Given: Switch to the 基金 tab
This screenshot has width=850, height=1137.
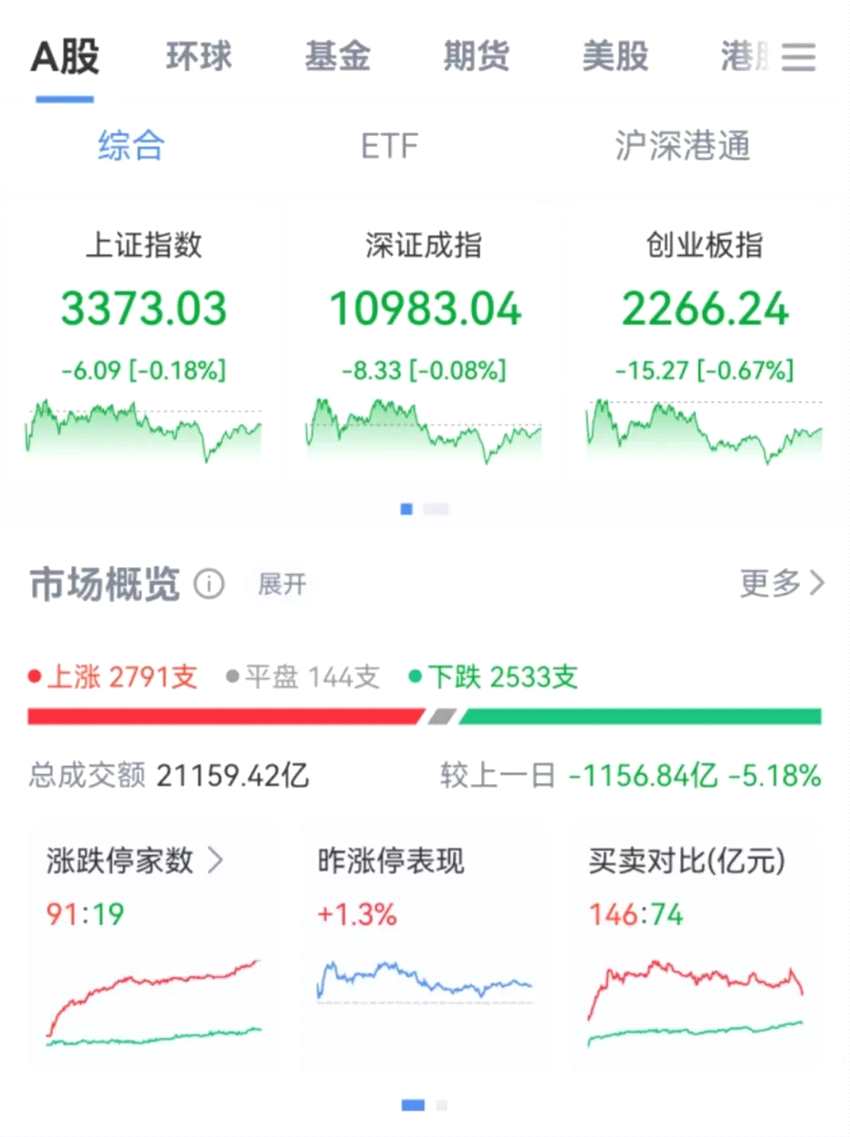Looking at the screenshot, I should click(338, 57).
